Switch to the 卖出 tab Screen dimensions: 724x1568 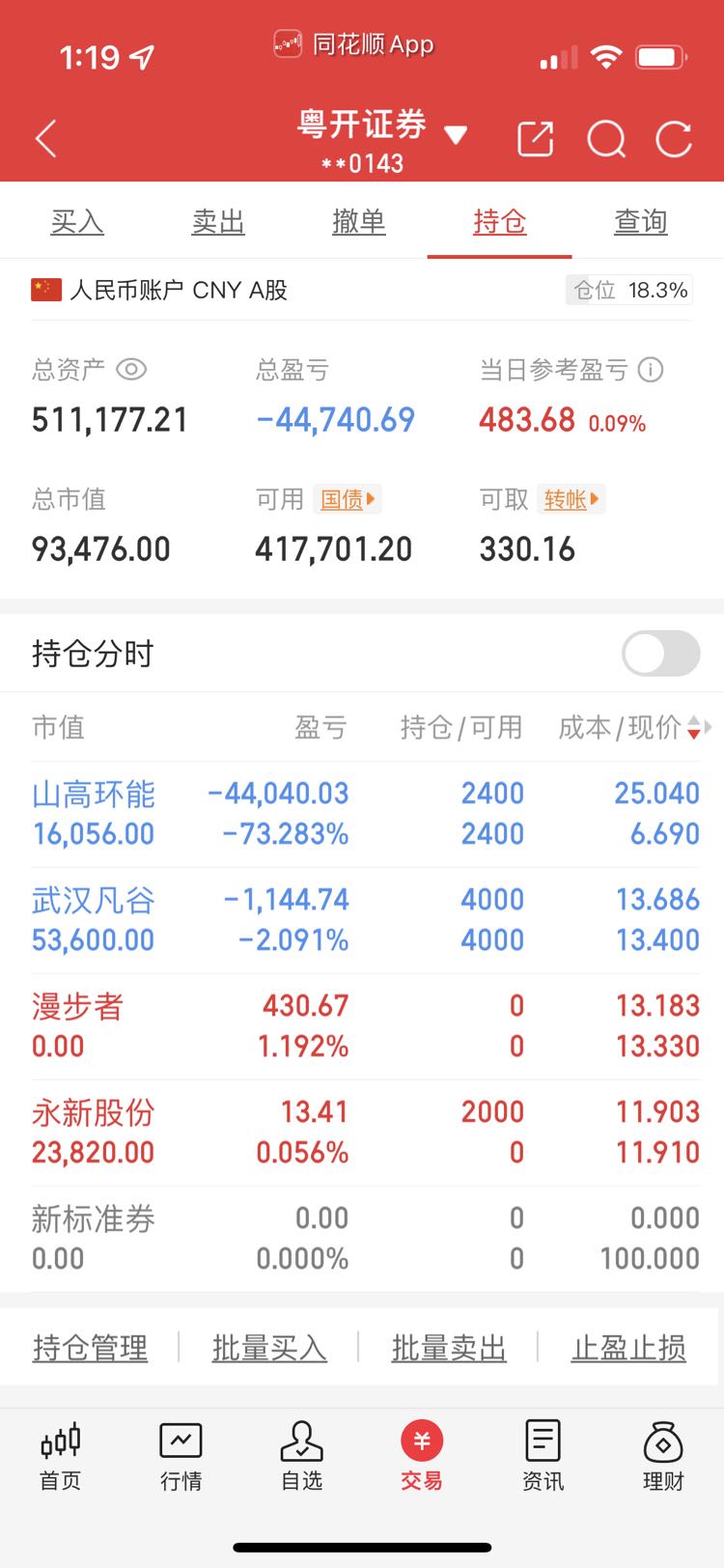(x=218, y=222)
